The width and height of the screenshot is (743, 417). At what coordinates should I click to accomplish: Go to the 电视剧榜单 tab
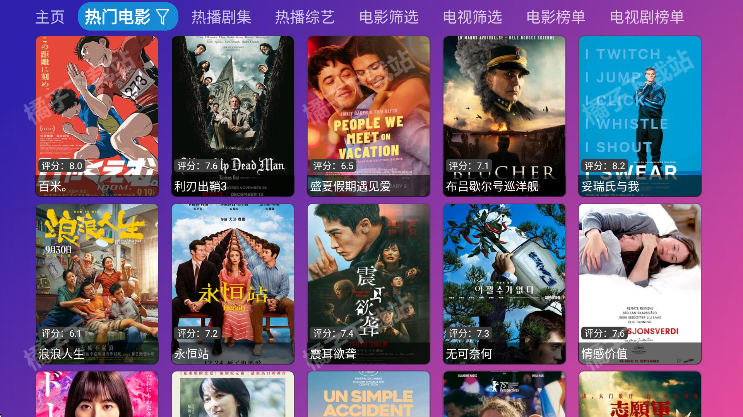pyautogui.click(x=647, y=17)
